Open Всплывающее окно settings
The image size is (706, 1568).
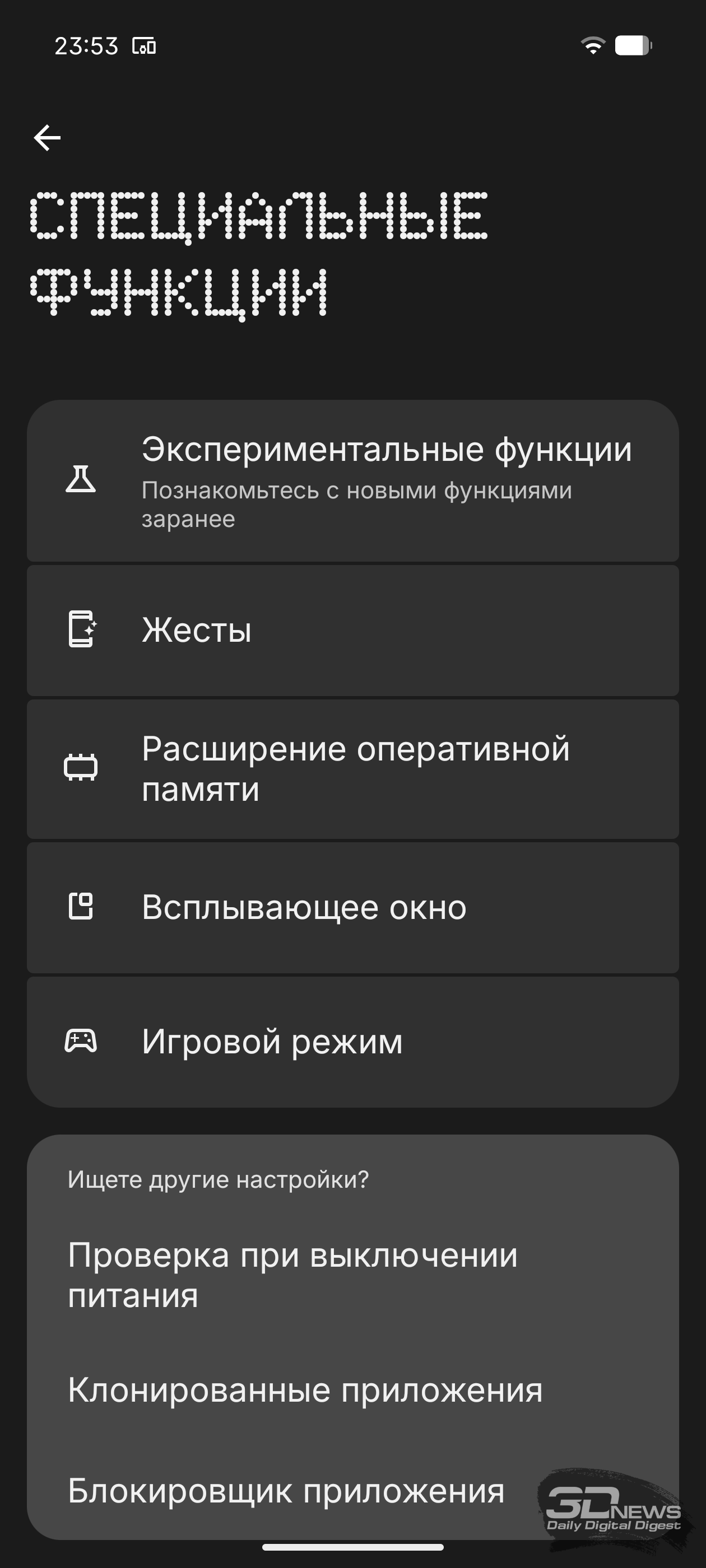[x=352, y=908]
